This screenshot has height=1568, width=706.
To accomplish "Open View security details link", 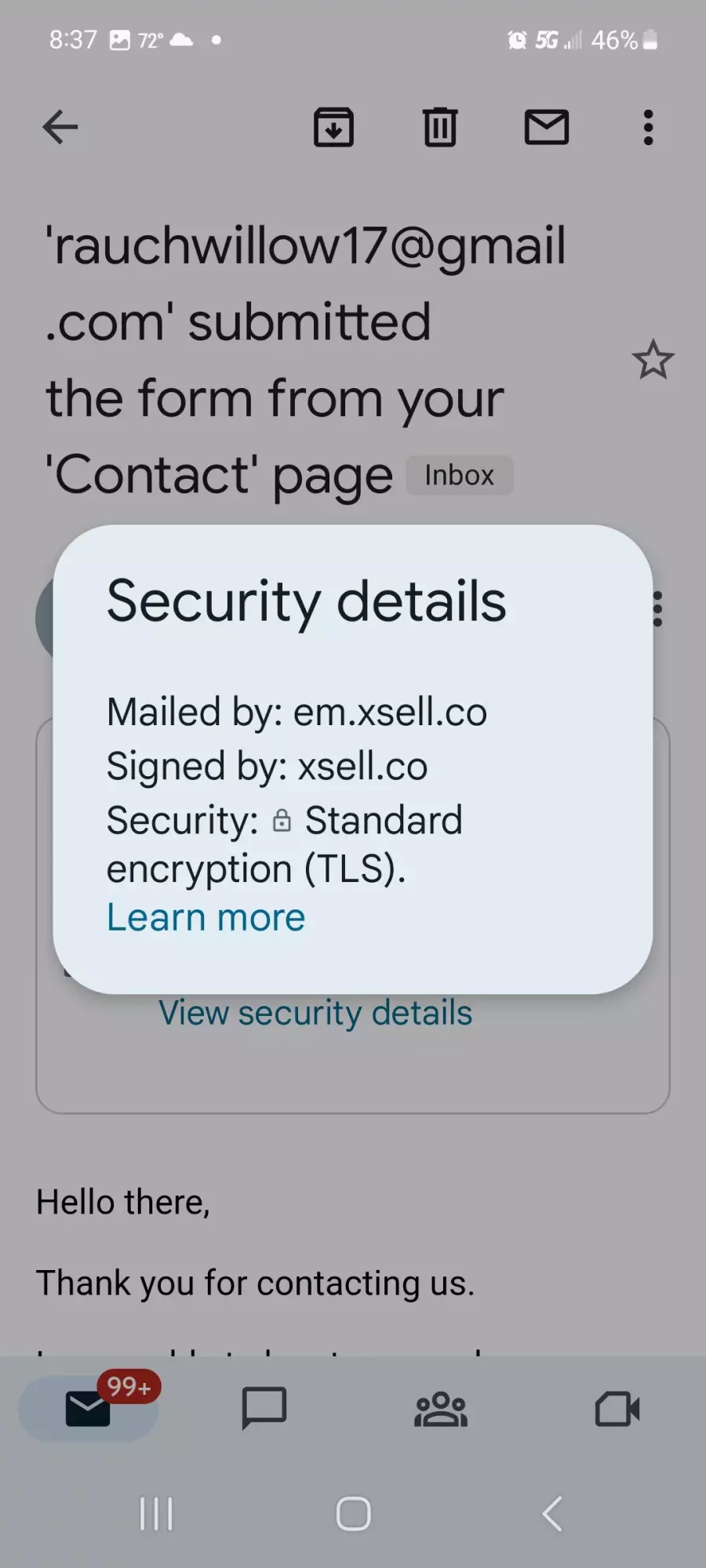I will pyautogui.click(x=315, y=1013).
